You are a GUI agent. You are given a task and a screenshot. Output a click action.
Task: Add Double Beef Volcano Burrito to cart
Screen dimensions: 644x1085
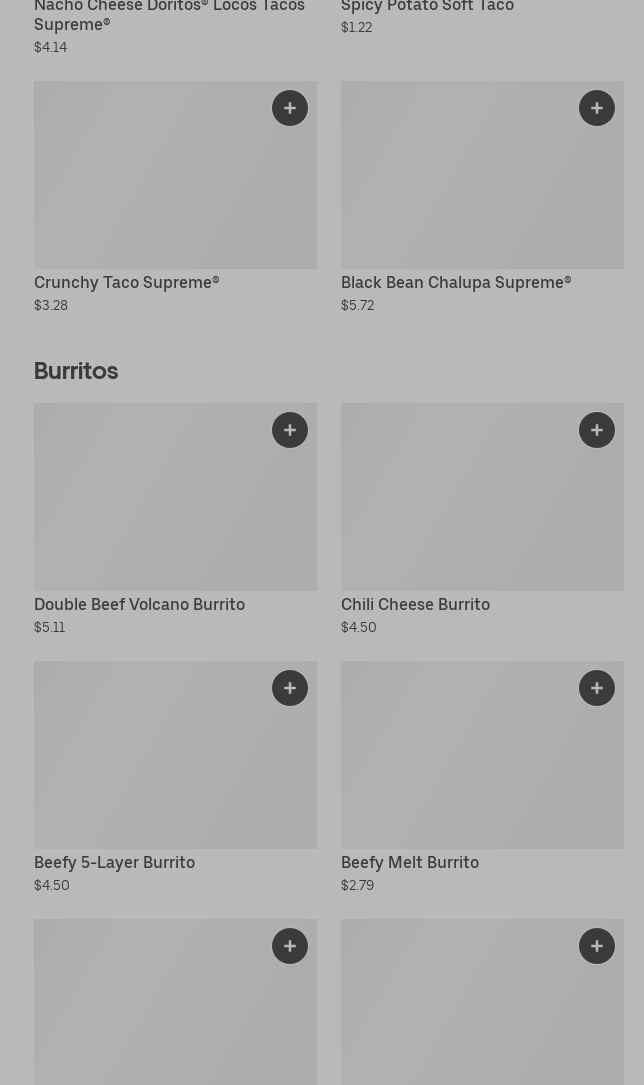290,430
